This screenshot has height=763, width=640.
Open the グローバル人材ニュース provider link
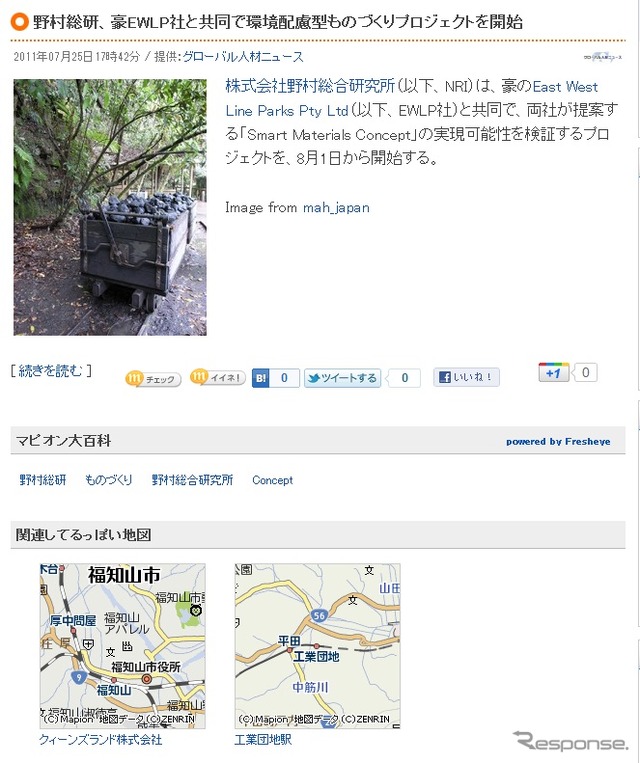pos(243,57)
